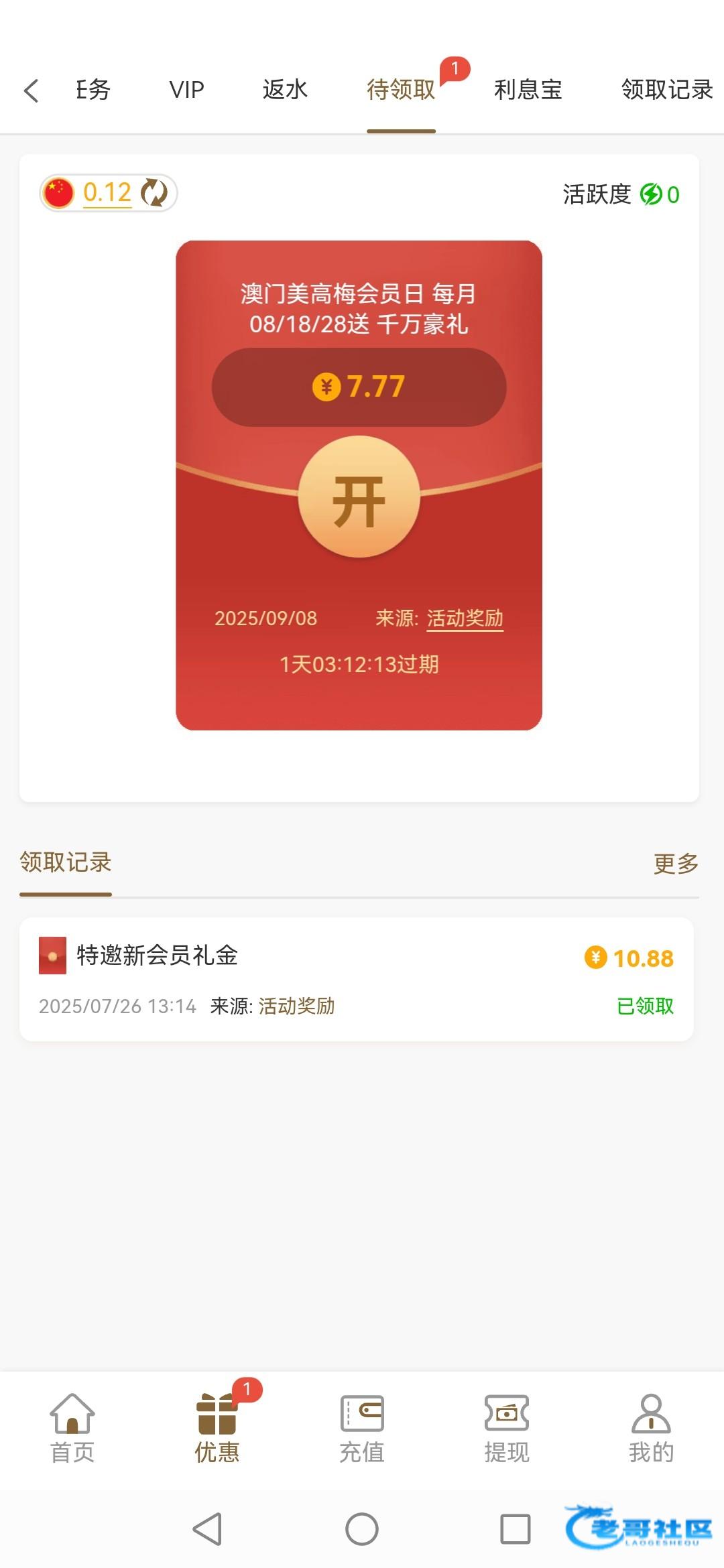Tap the system home button
Screen dimensions: 724x1568
pos(362,1530)
